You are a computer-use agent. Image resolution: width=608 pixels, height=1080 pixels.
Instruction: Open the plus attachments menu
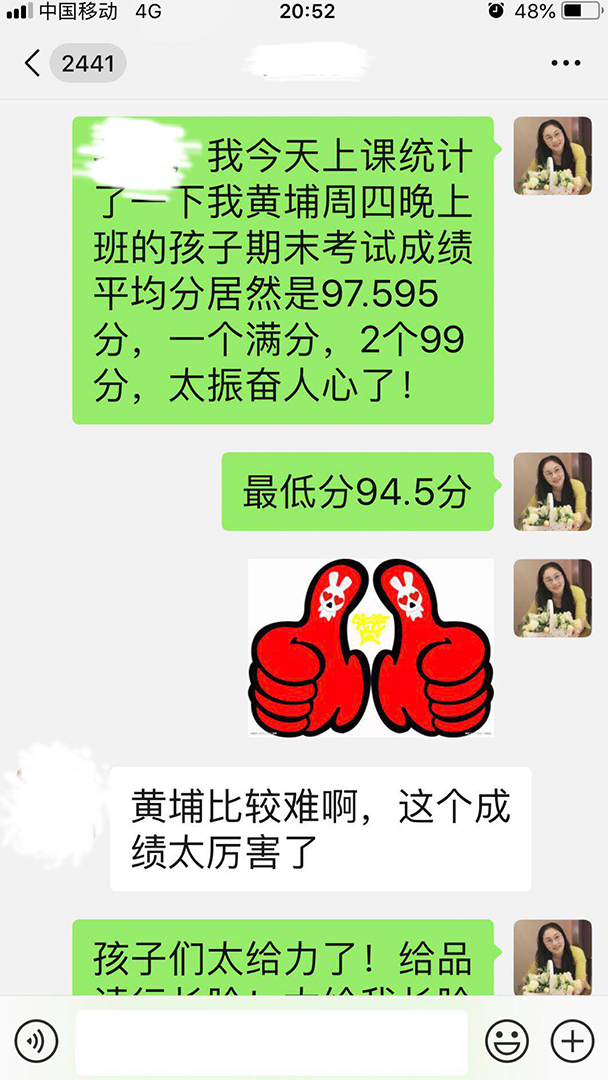572,1042
